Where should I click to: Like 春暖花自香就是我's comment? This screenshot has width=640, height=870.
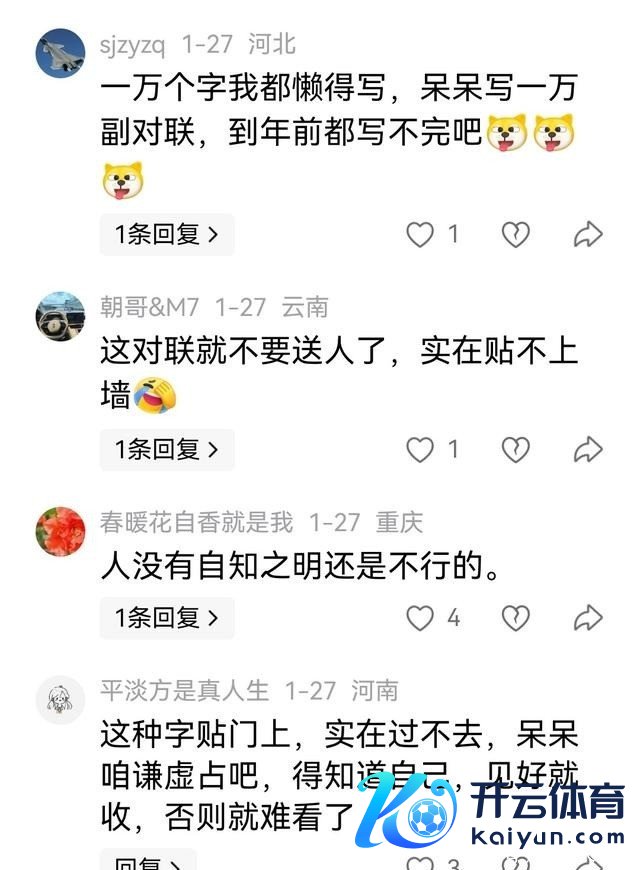coord(420,618)
